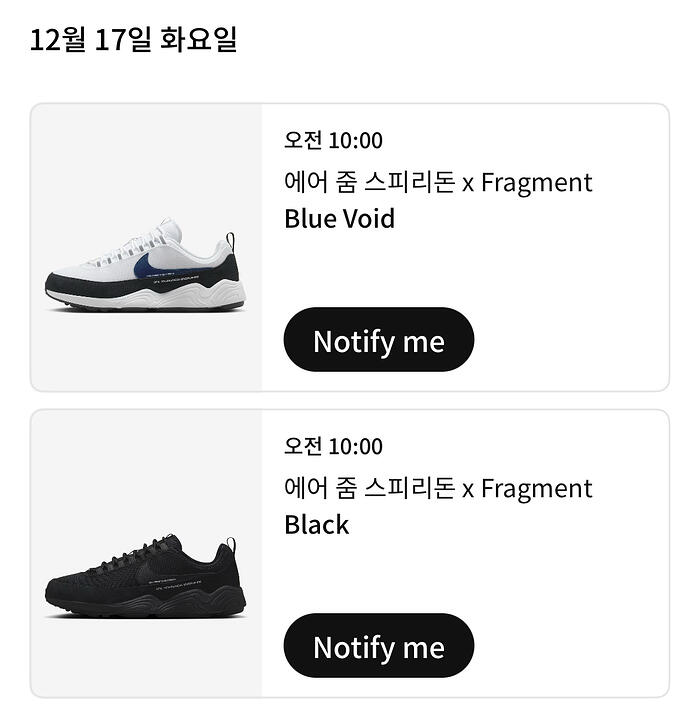Open the Blue Void sneaker card

tap(146, 248)
